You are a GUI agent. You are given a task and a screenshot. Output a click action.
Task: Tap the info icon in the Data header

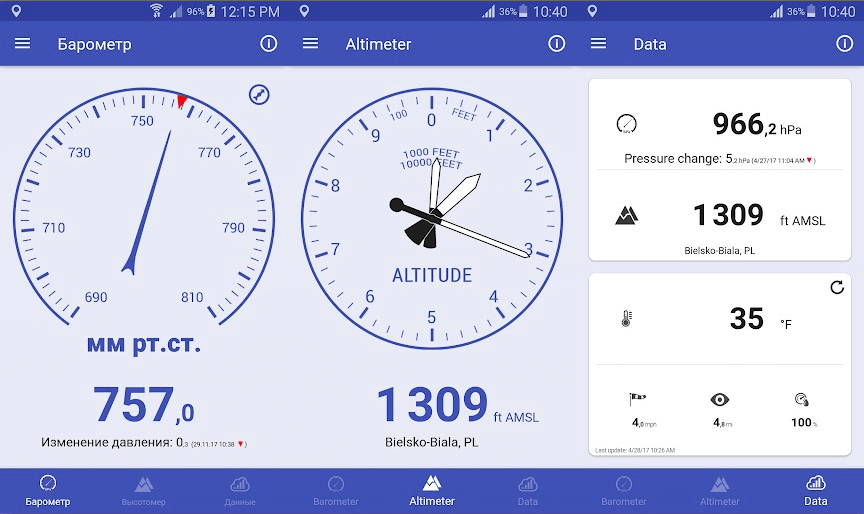click(x=844, y=44)
